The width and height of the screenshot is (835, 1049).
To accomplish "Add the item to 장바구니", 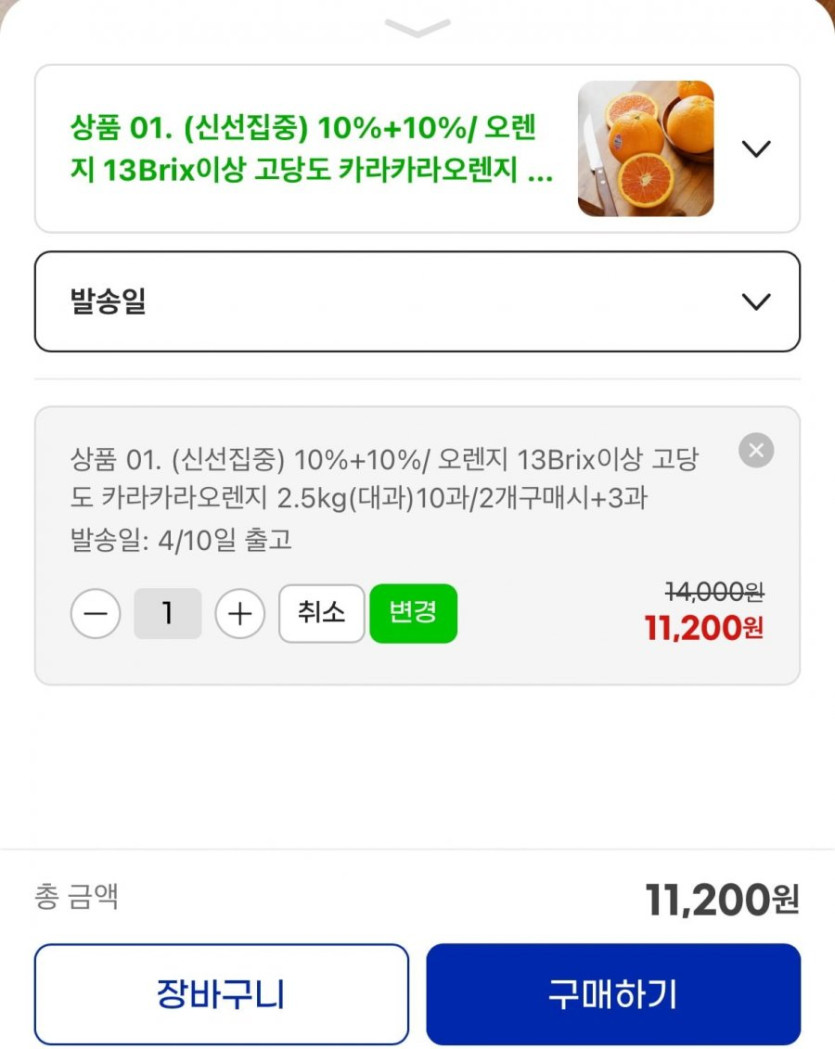I will tap(221, 994).
